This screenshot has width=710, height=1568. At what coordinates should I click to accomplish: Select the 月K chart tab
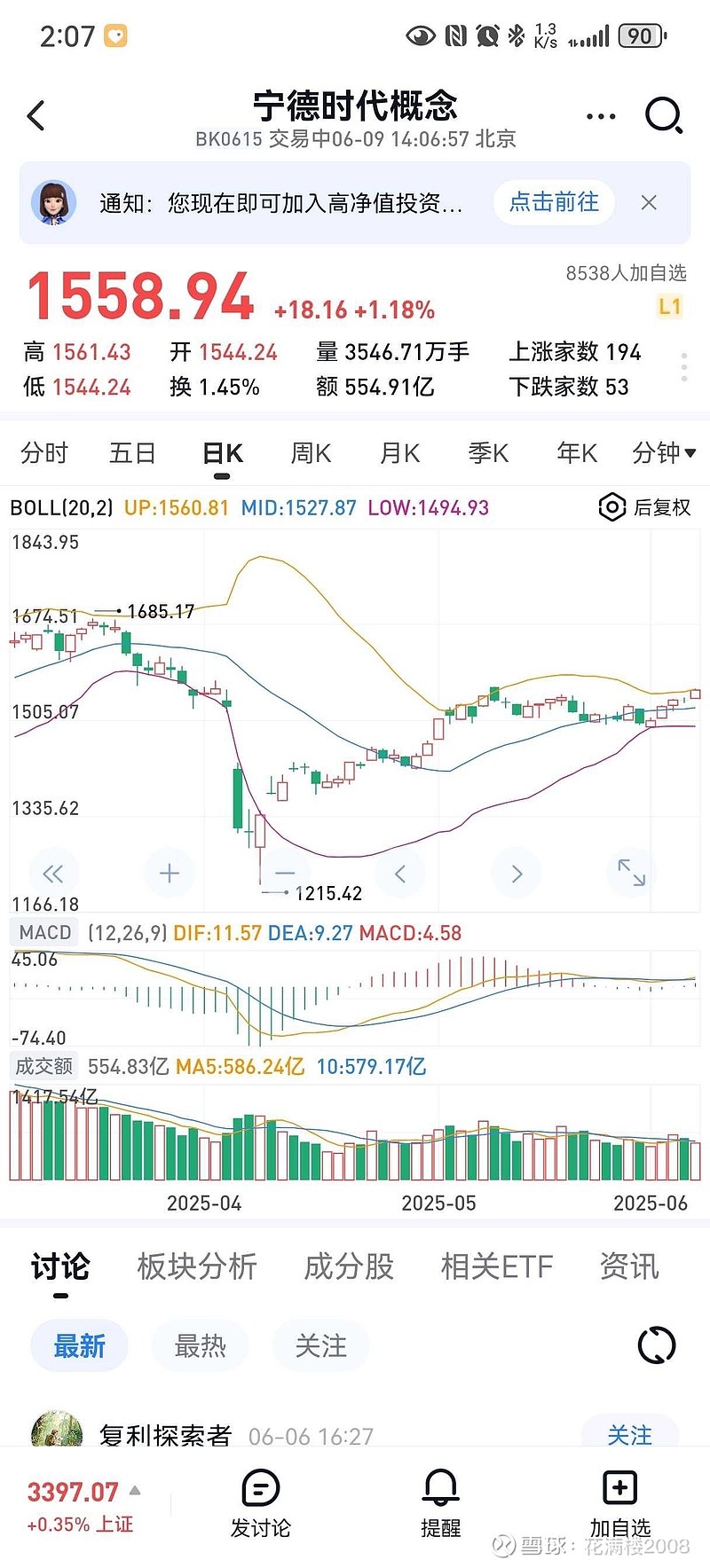(x=399, y=453)
